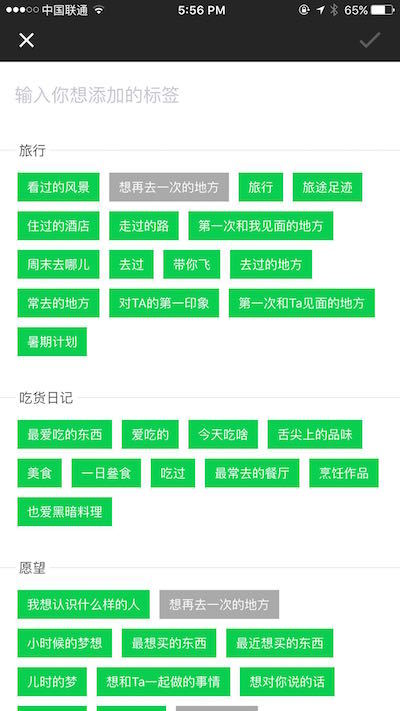Image resolution: width=400 pixels, height=711 pixels.
Task: Add the 美食 tag
Action: click(x=39, y=473)
